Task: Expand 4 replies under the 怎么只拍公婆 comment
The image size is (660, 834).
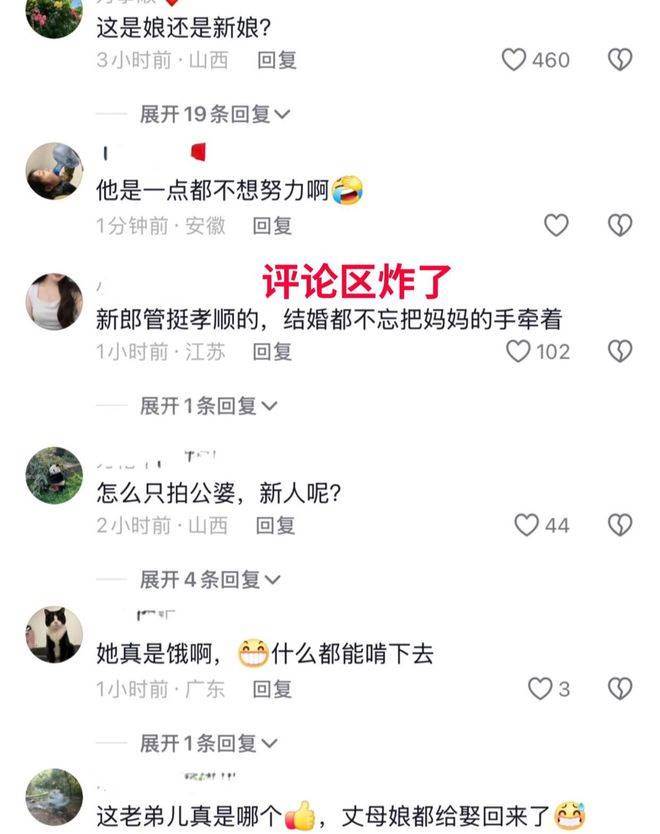Action: (x=210, y=579)
